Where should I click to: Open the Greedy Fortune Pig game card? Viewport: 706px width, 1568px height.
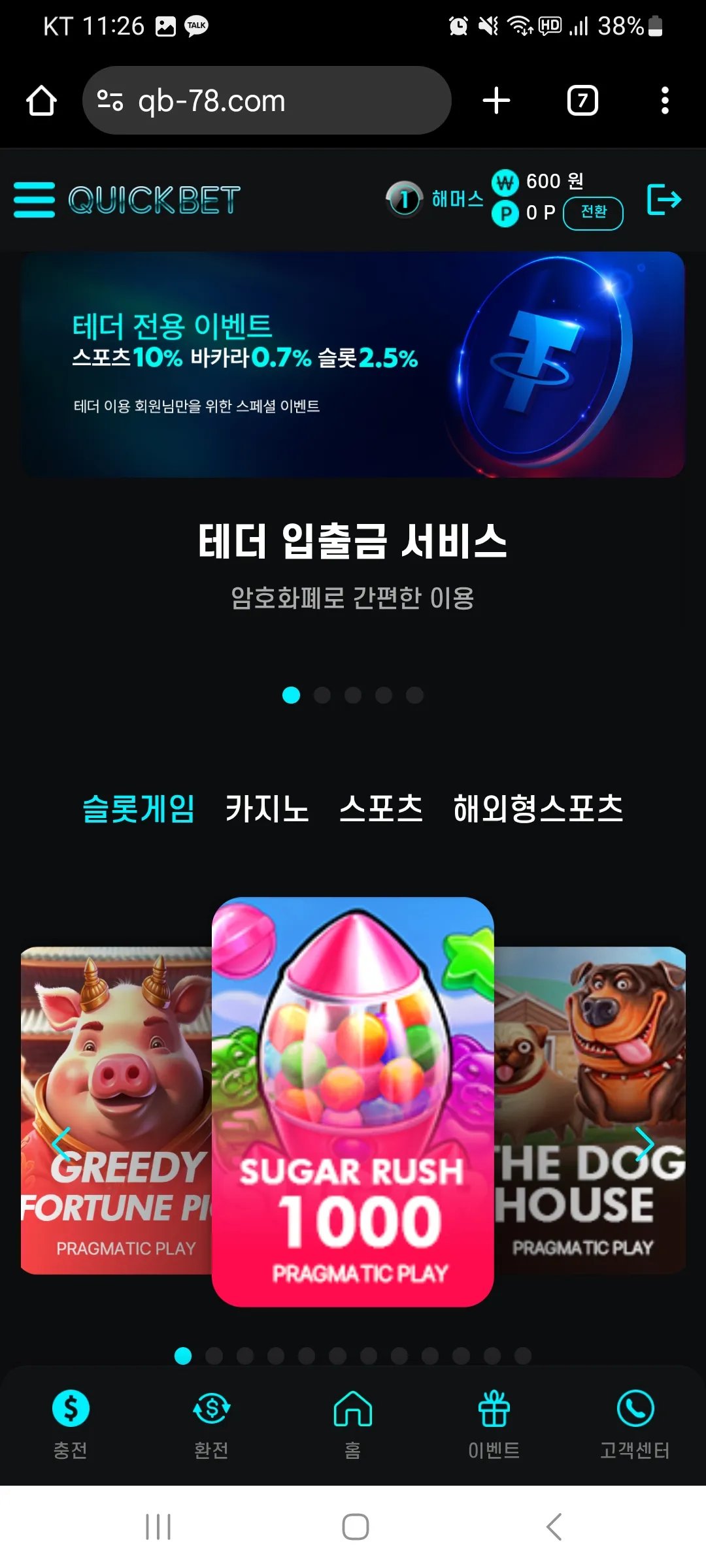coord(116,1111)
